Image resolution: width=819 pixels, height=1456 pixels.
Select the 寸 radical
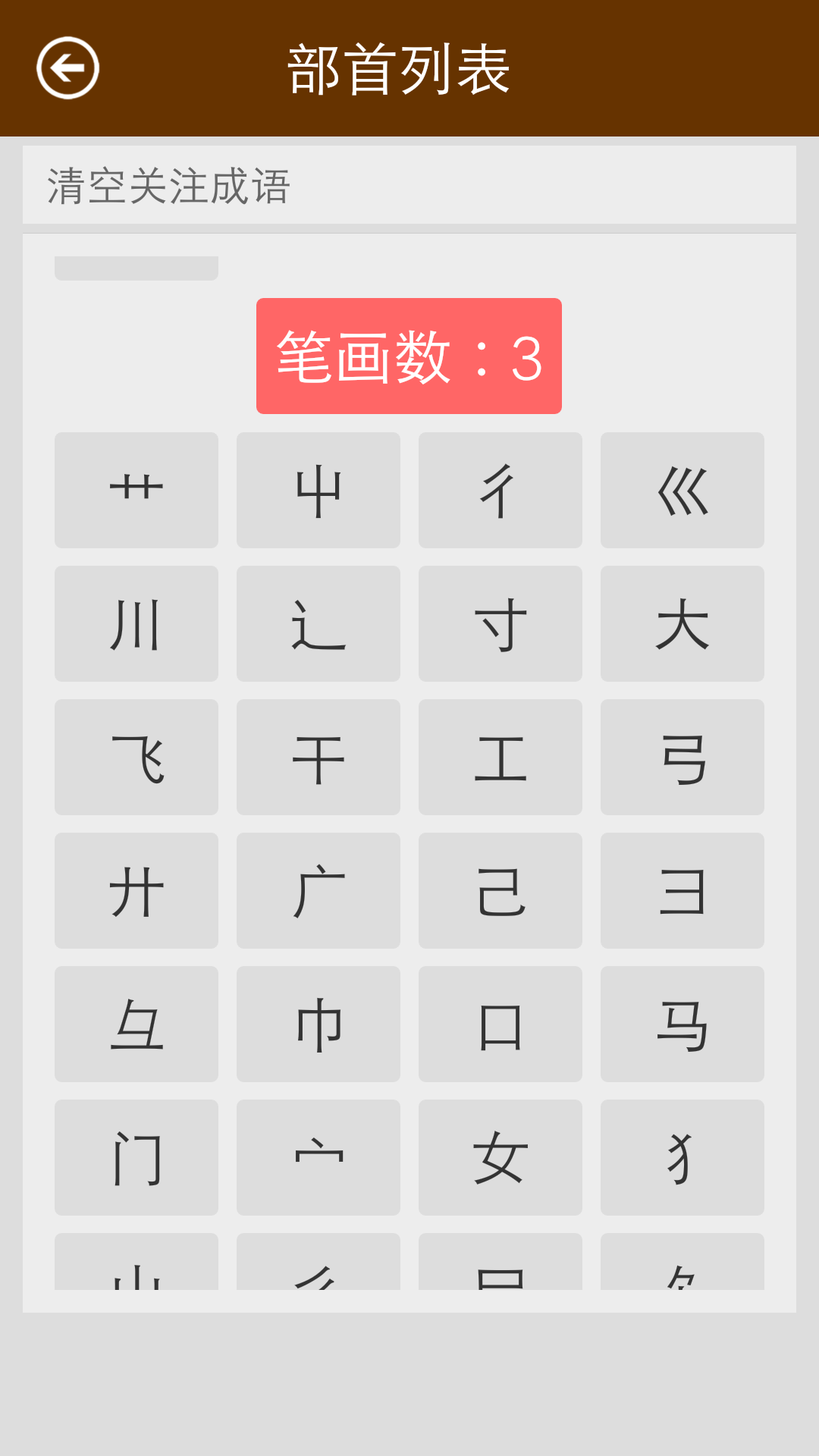(500, 622)
